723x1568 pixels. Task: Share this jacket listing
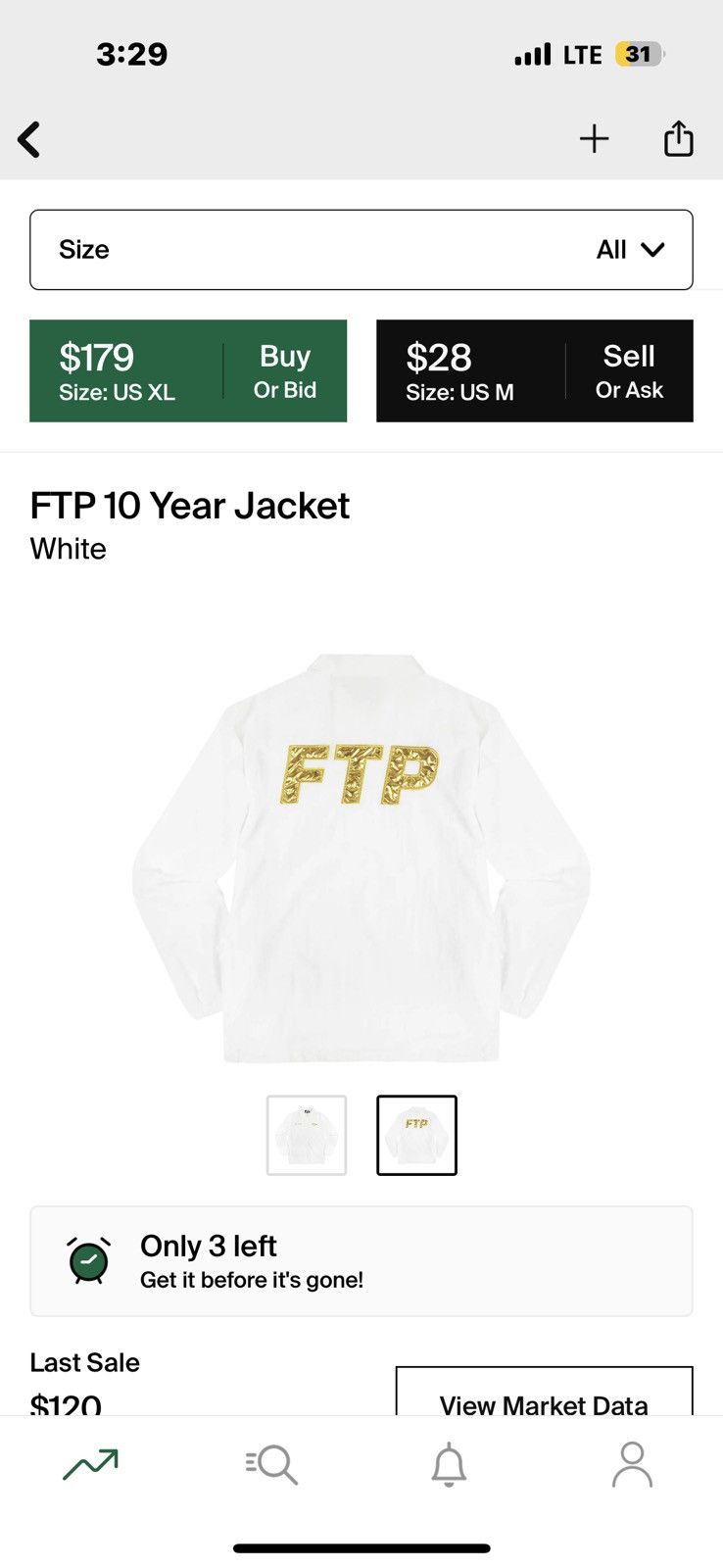click(x=678, y=138)
